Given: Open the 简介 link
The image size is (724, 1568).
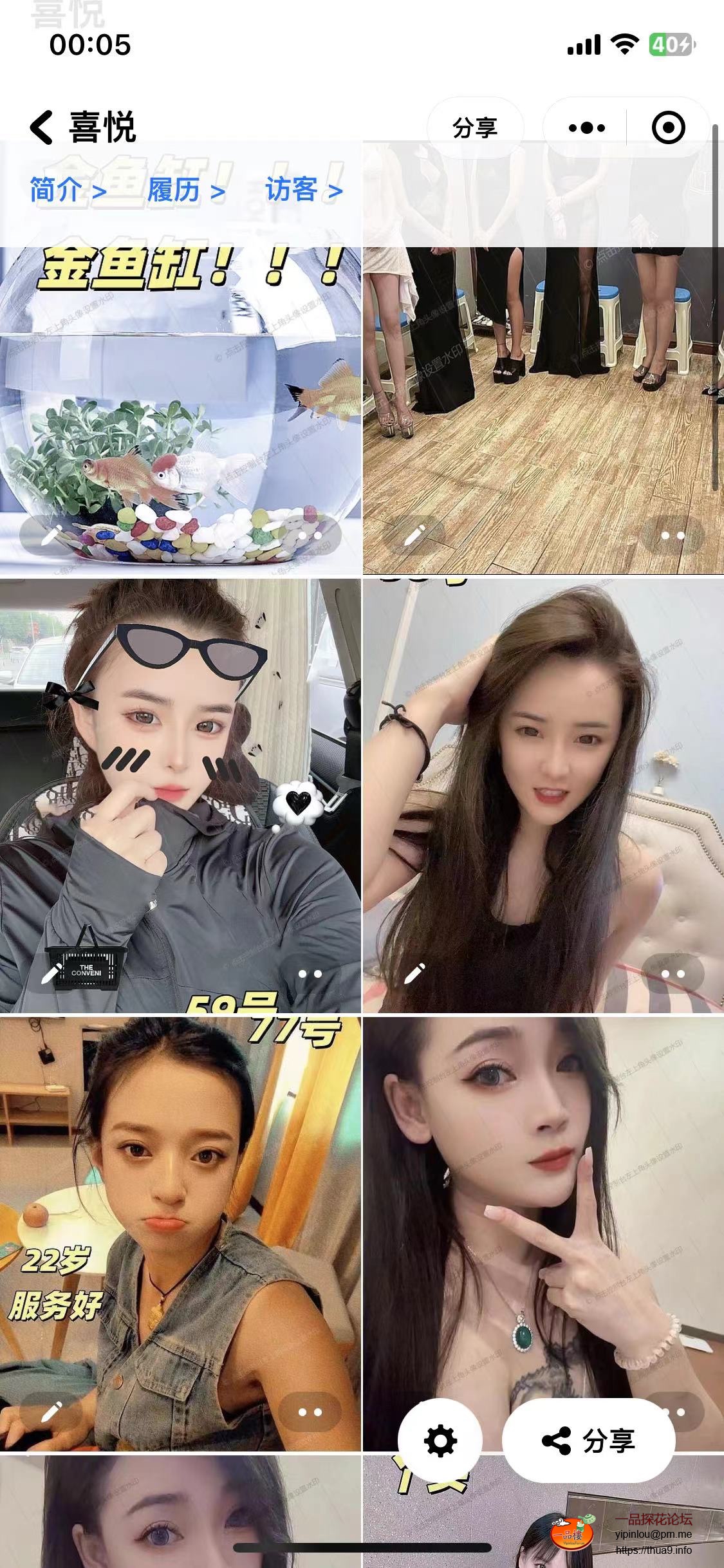Looking at the screenshot, I should 67,190.
